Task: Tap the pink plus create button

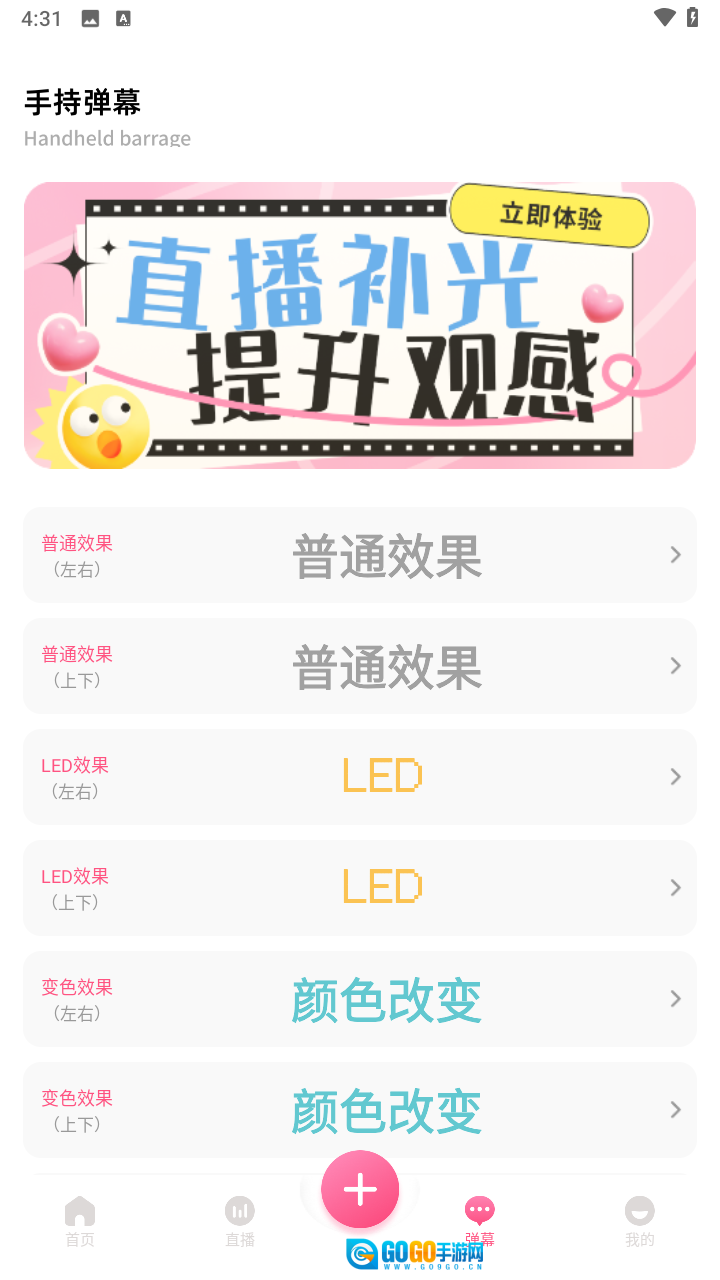Action: click(360, 1189)
